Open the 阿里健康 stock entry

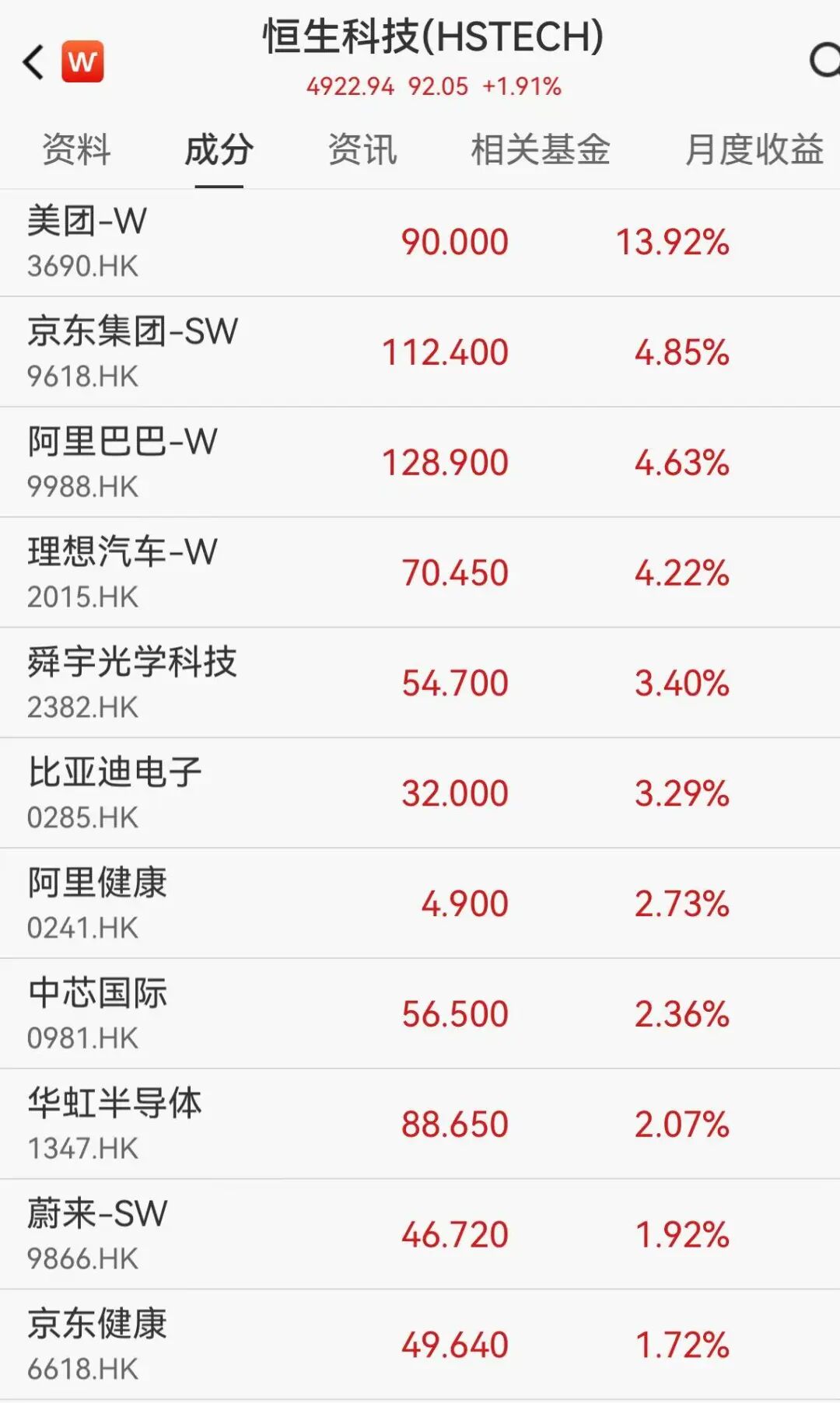coord(420,902)
